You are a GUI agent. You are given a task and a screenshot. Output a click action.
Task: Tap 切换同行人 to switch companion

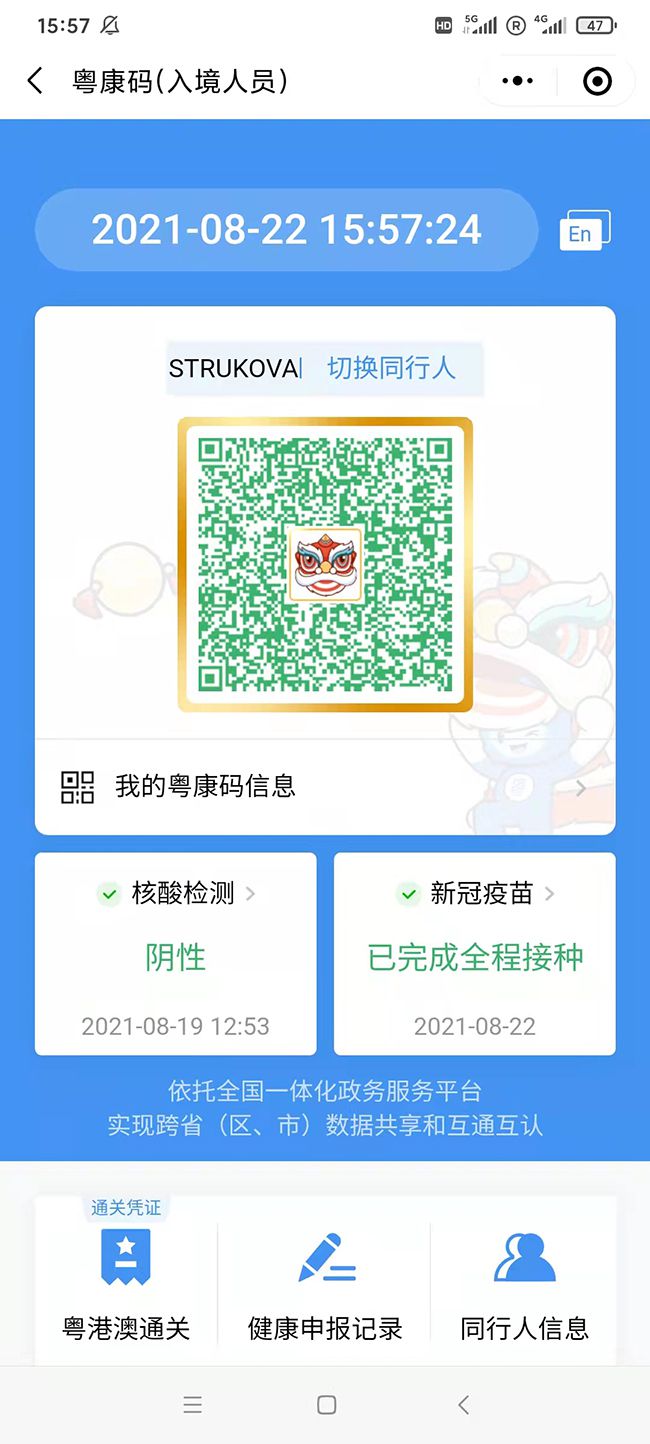pyautogui.click(x=391, y=368)
